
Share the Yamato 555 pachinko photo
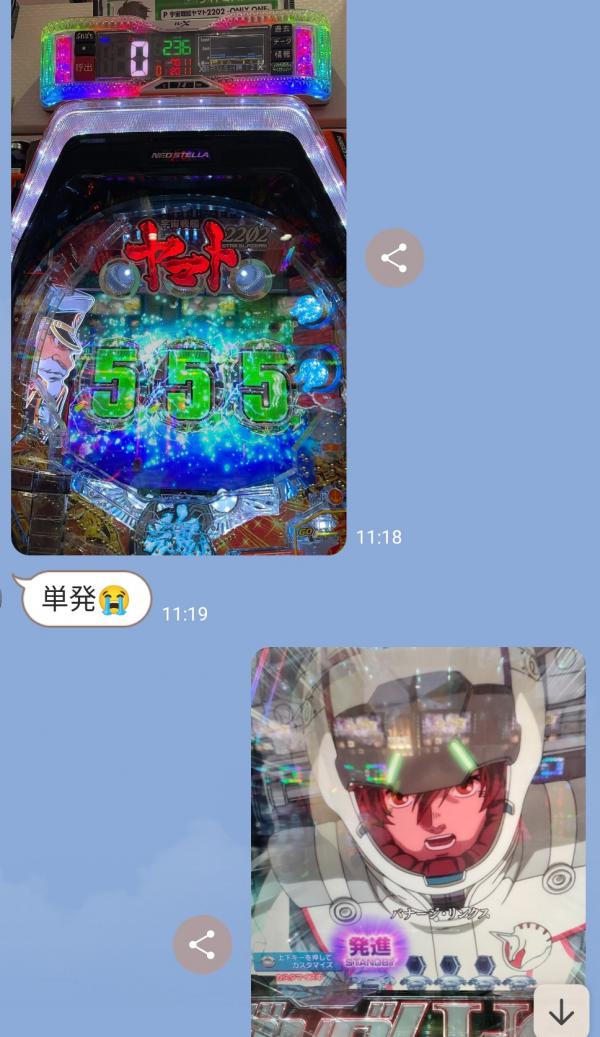point(394,258)
